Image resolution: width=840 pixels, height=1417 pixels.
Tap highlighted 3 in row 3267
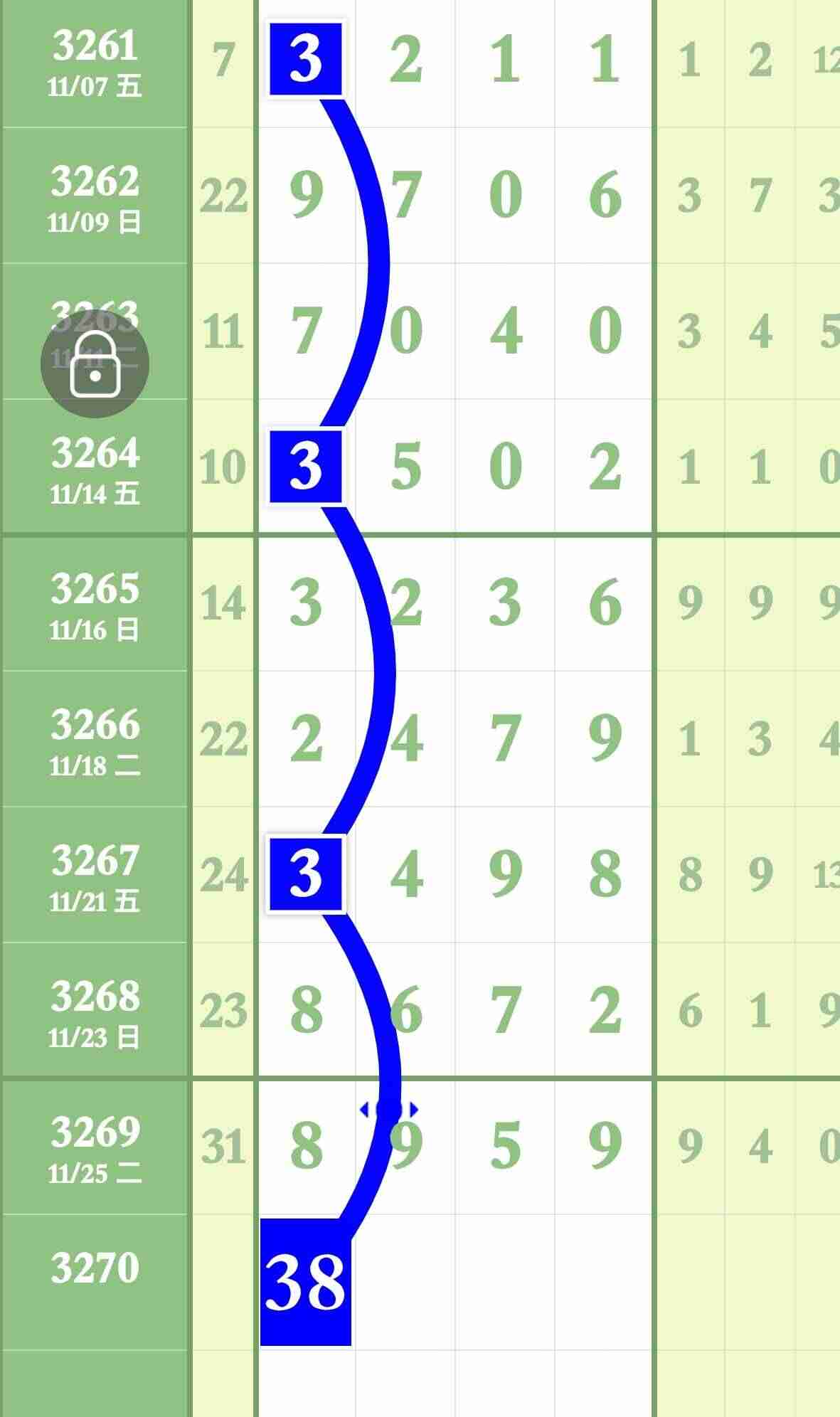click(x=306, y=874)
